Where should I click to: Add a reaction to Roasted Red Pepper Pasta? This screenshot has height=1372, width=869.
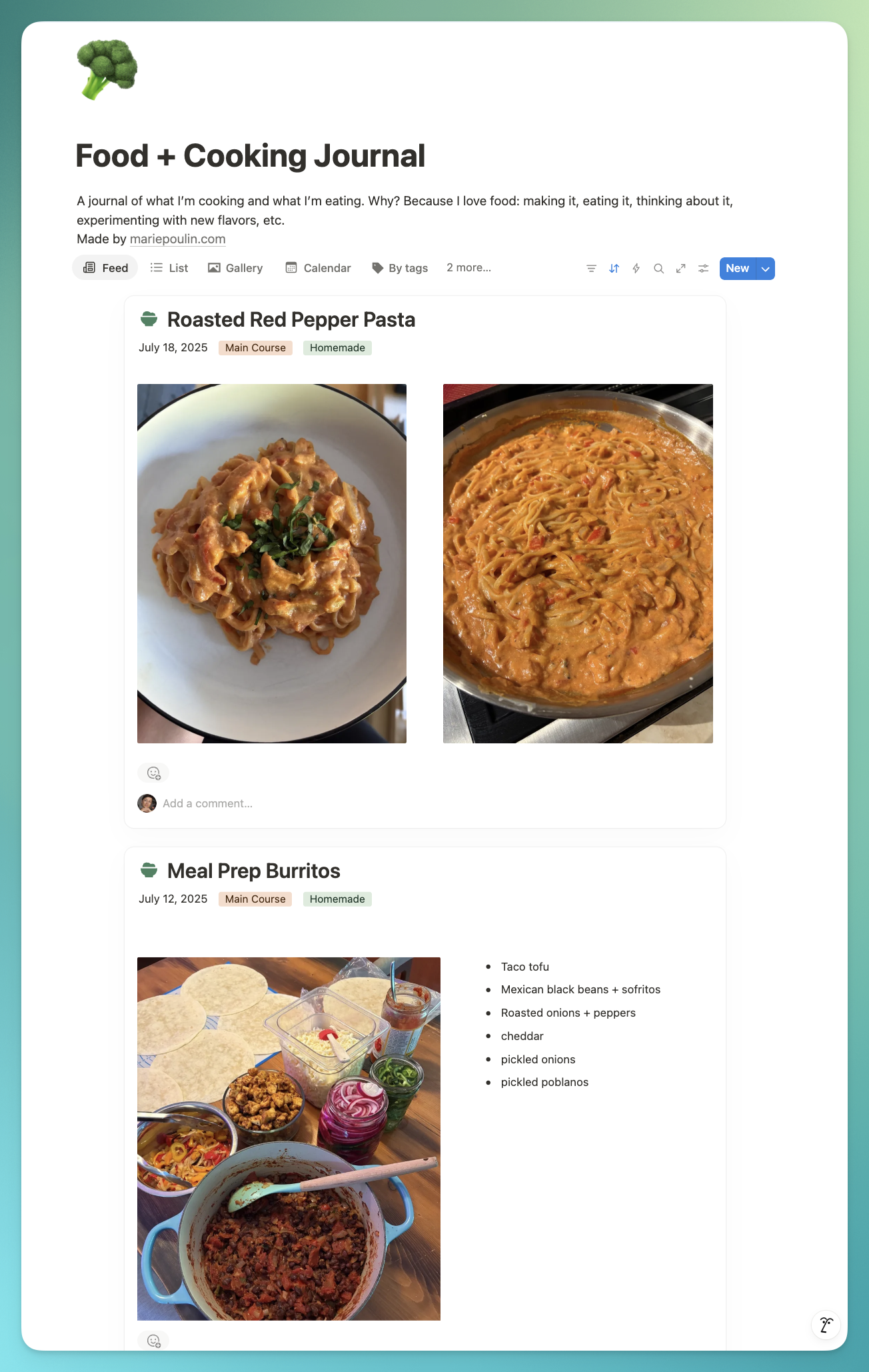(153, 773)
